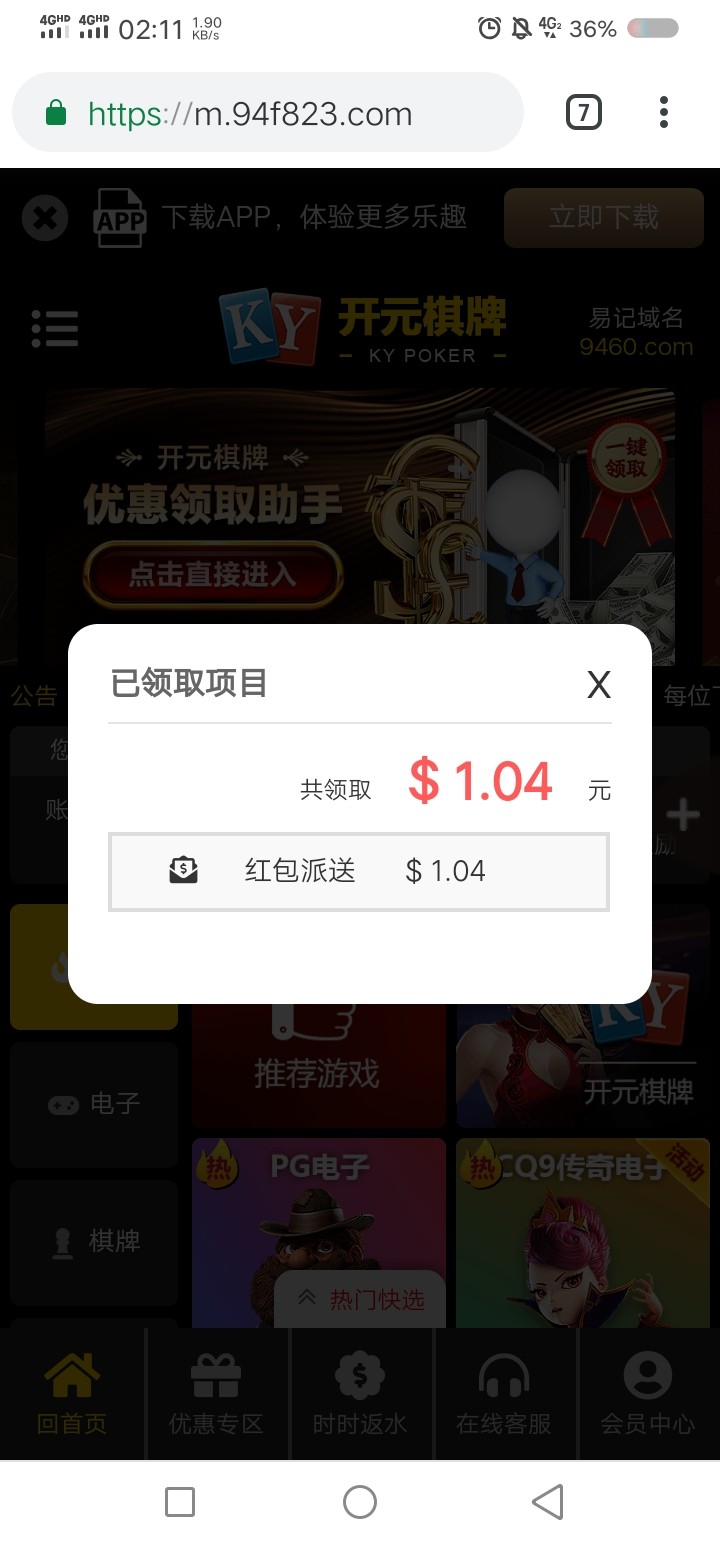Switch to the 时时返水 tab
Screen dimensions: 720x1544
point(360,1395)
